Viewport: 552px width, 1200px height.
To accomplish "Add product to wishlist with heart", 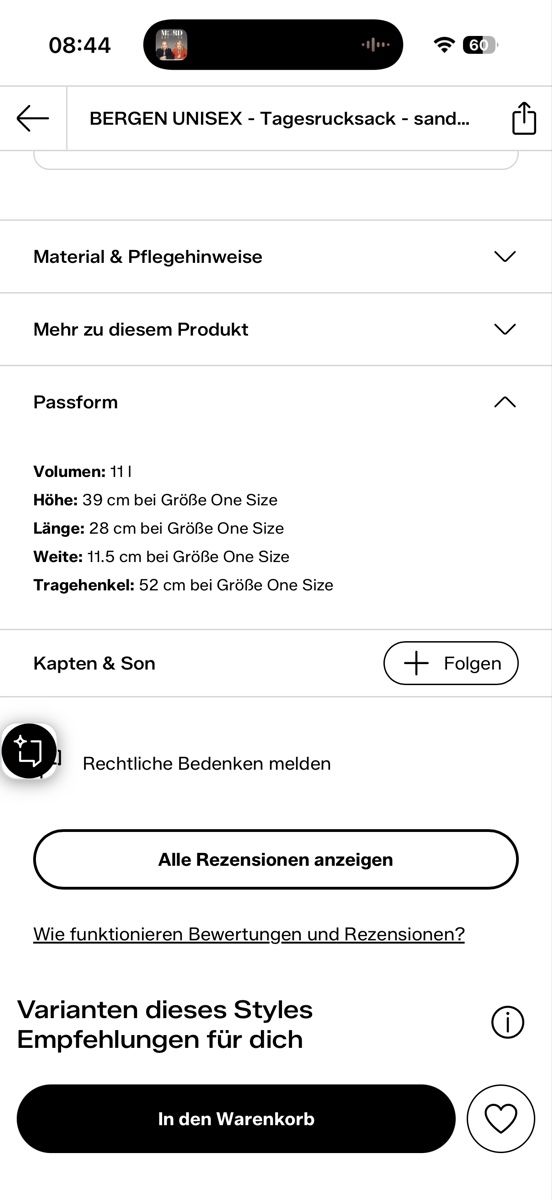I will click(501, 1119).
